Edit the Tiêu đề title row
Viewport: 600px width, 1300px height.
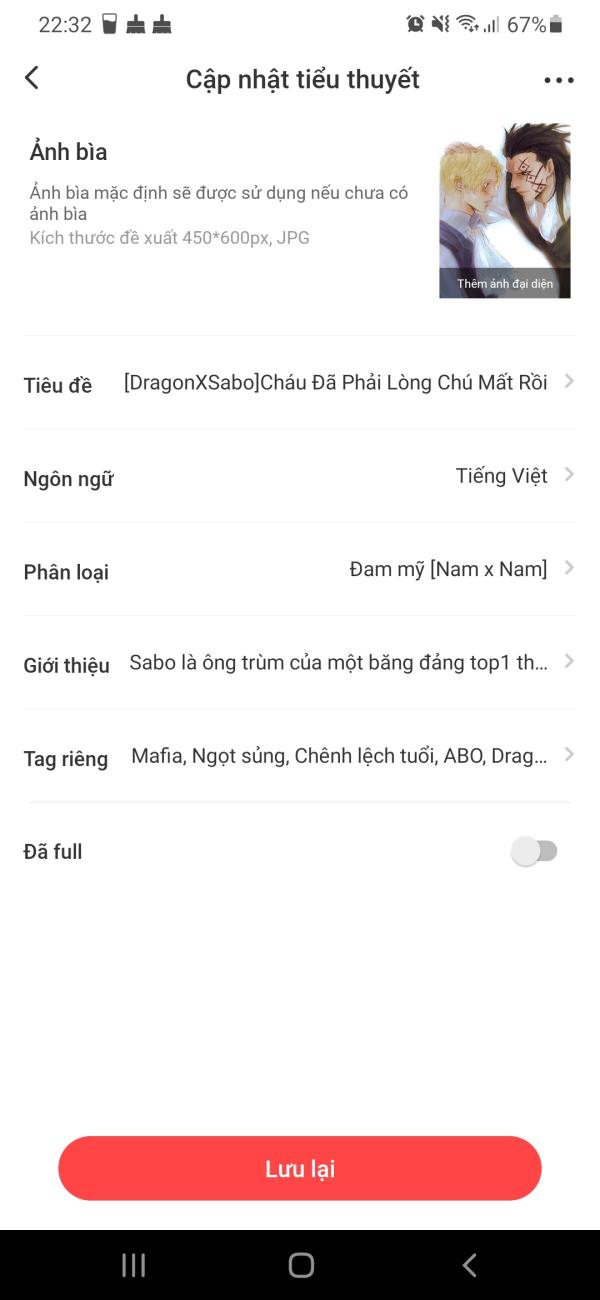click(335, 383)
